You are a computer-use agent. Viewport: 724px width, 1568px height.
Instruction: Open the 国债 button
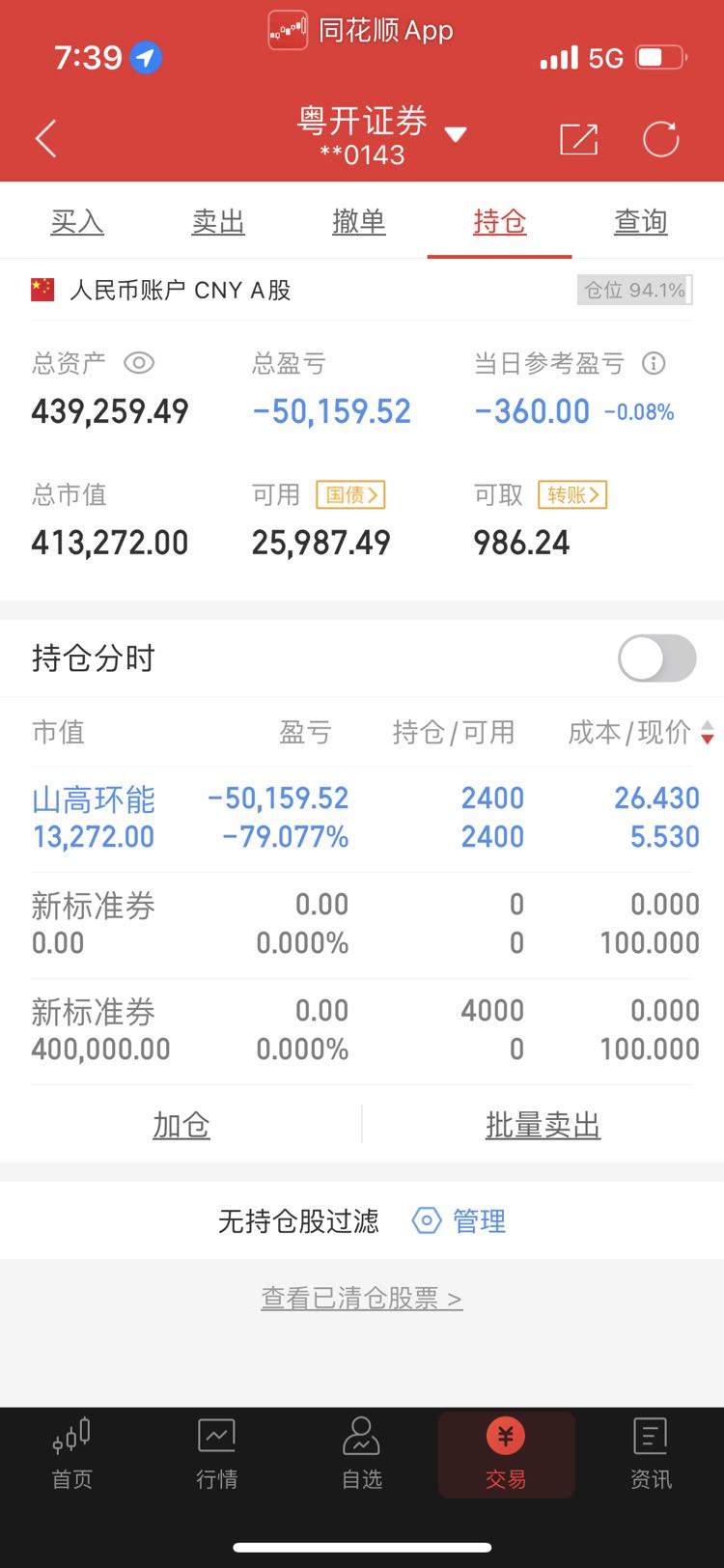(x=350, y=495)
